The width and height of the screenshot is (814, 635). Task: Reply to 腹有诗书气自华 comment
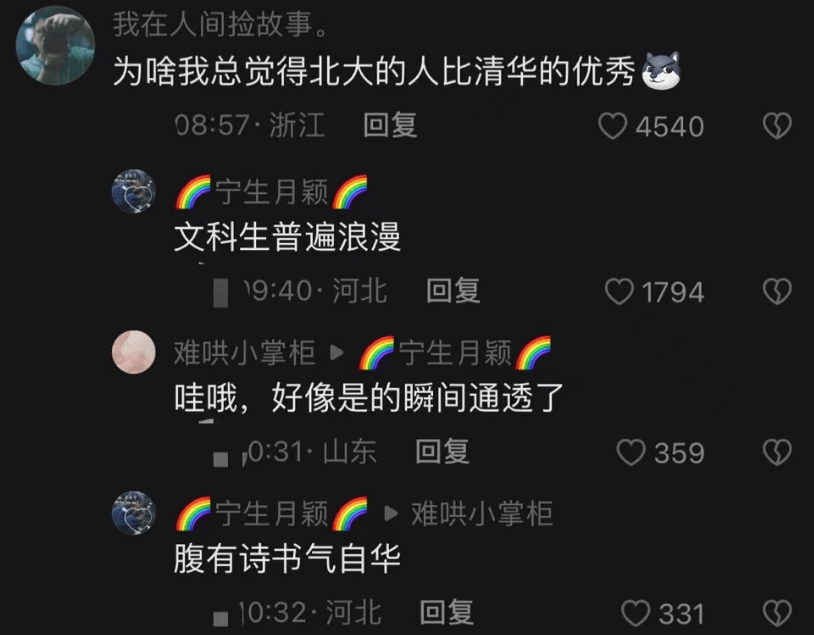(446, 612)
